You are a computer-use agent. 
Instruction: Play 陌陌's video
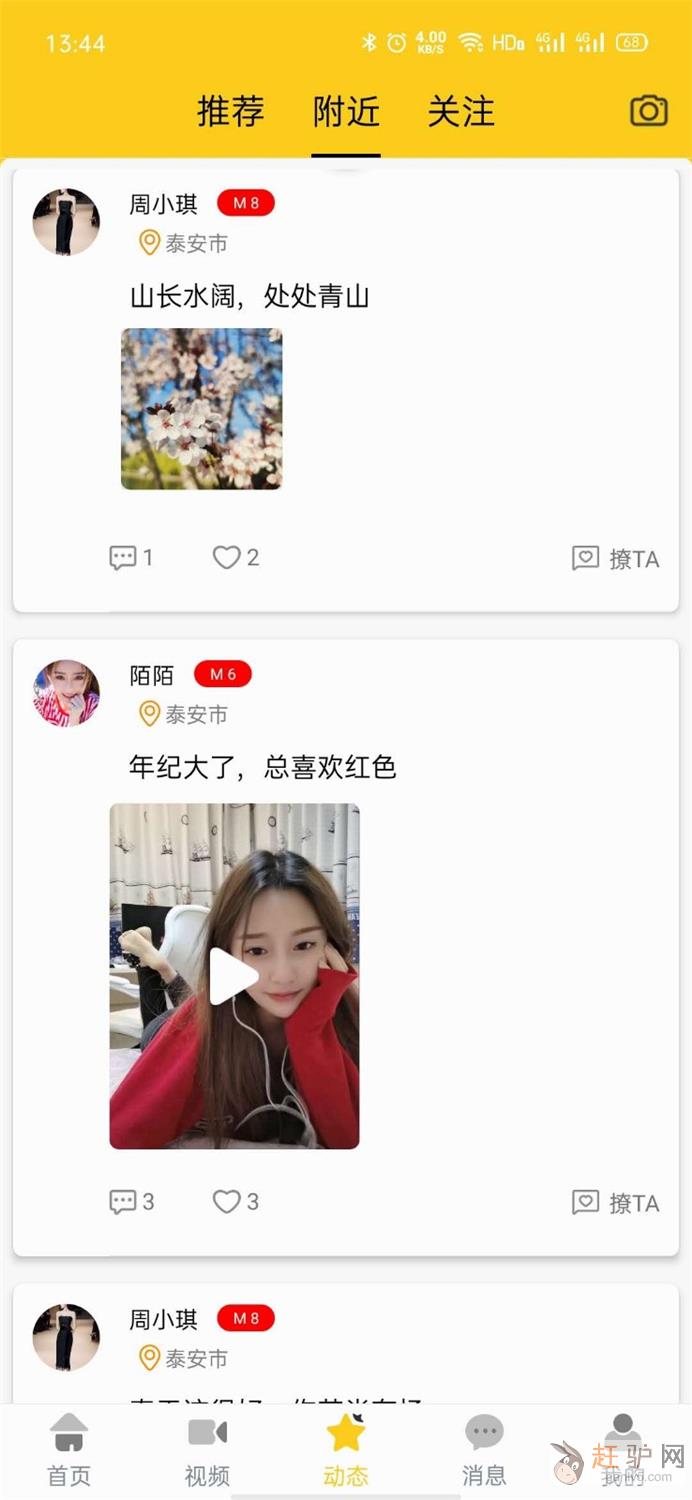(x=234, y=976)
